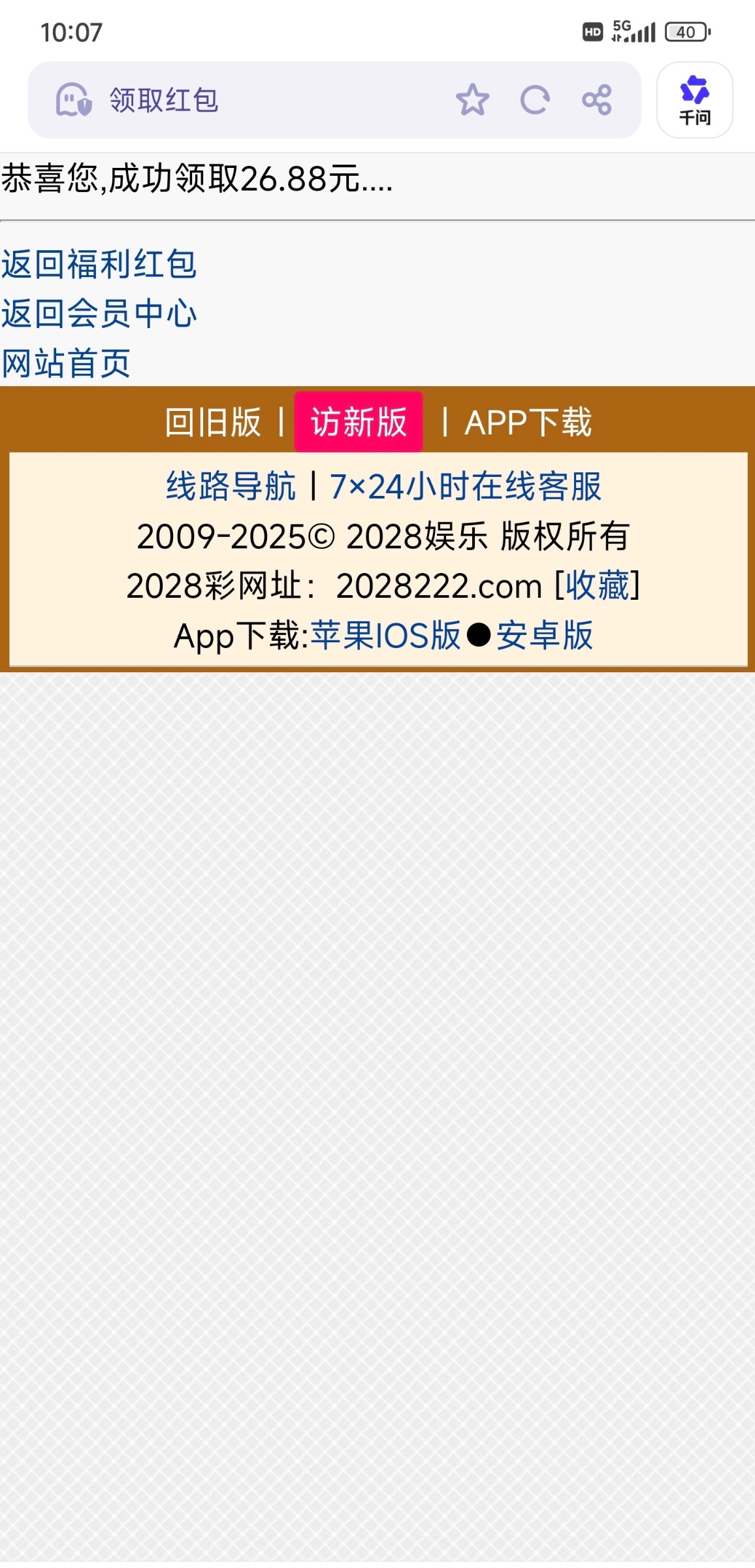Screen dimensions: 755x1568
Task: Open the 千问 assistant
Action: [694, 100]
